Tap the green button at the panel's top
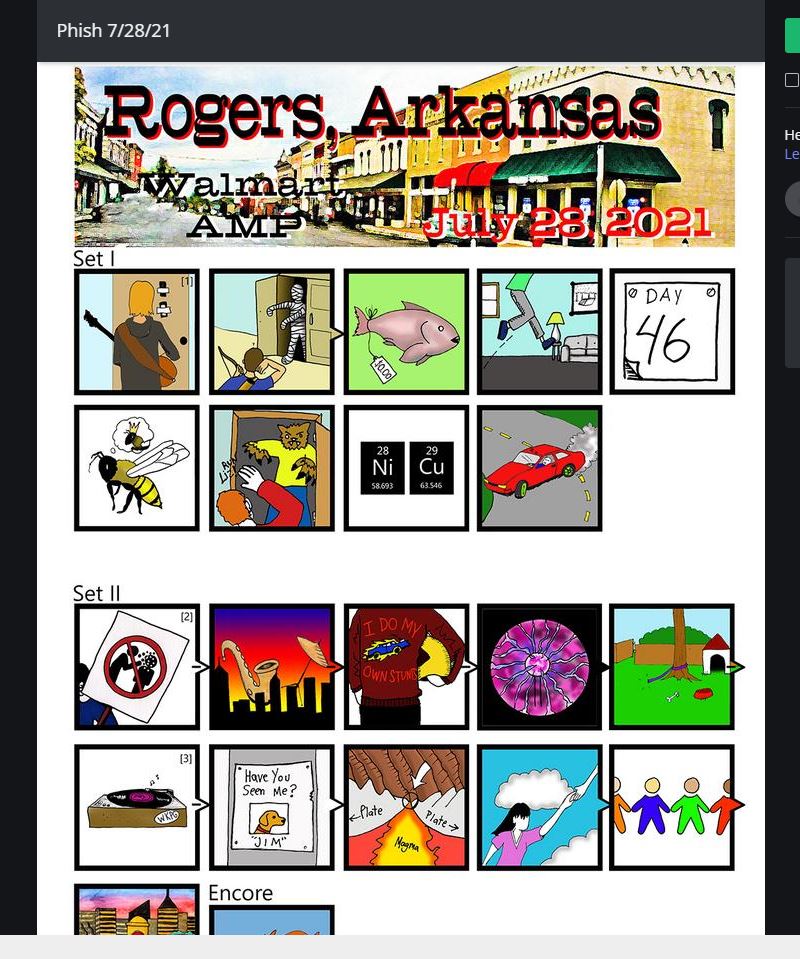800x959 pixels. (x=792, y=36)
